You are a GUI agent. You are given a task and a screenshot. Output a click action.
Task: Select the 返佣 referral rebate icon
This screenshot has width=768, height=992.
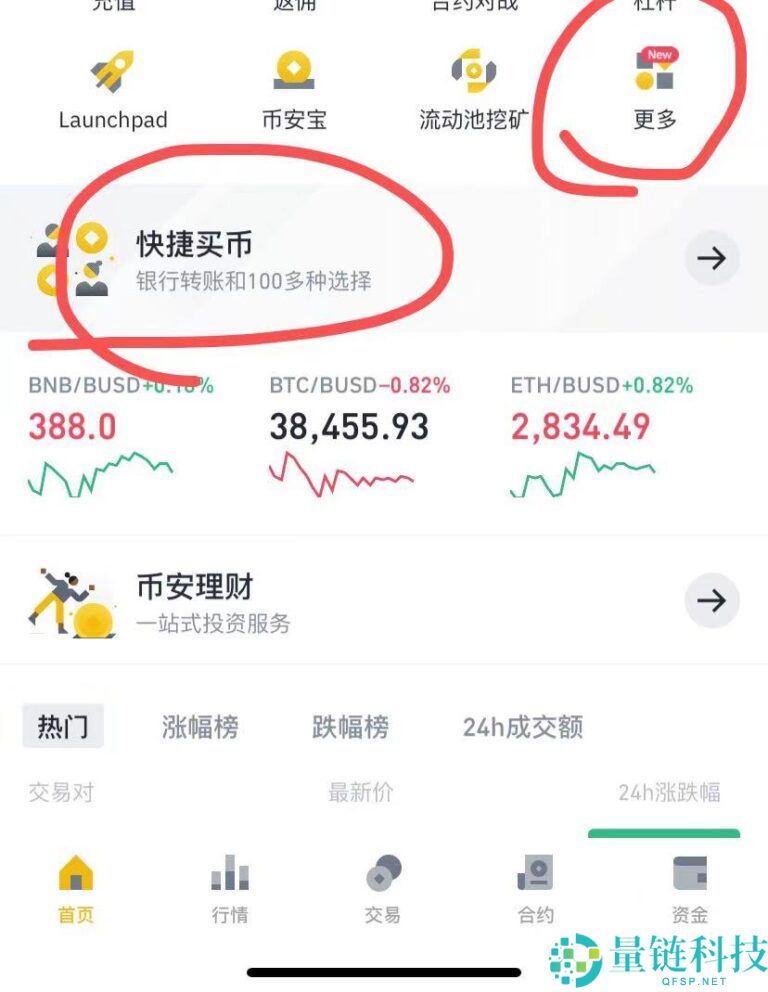pos(293,5)
